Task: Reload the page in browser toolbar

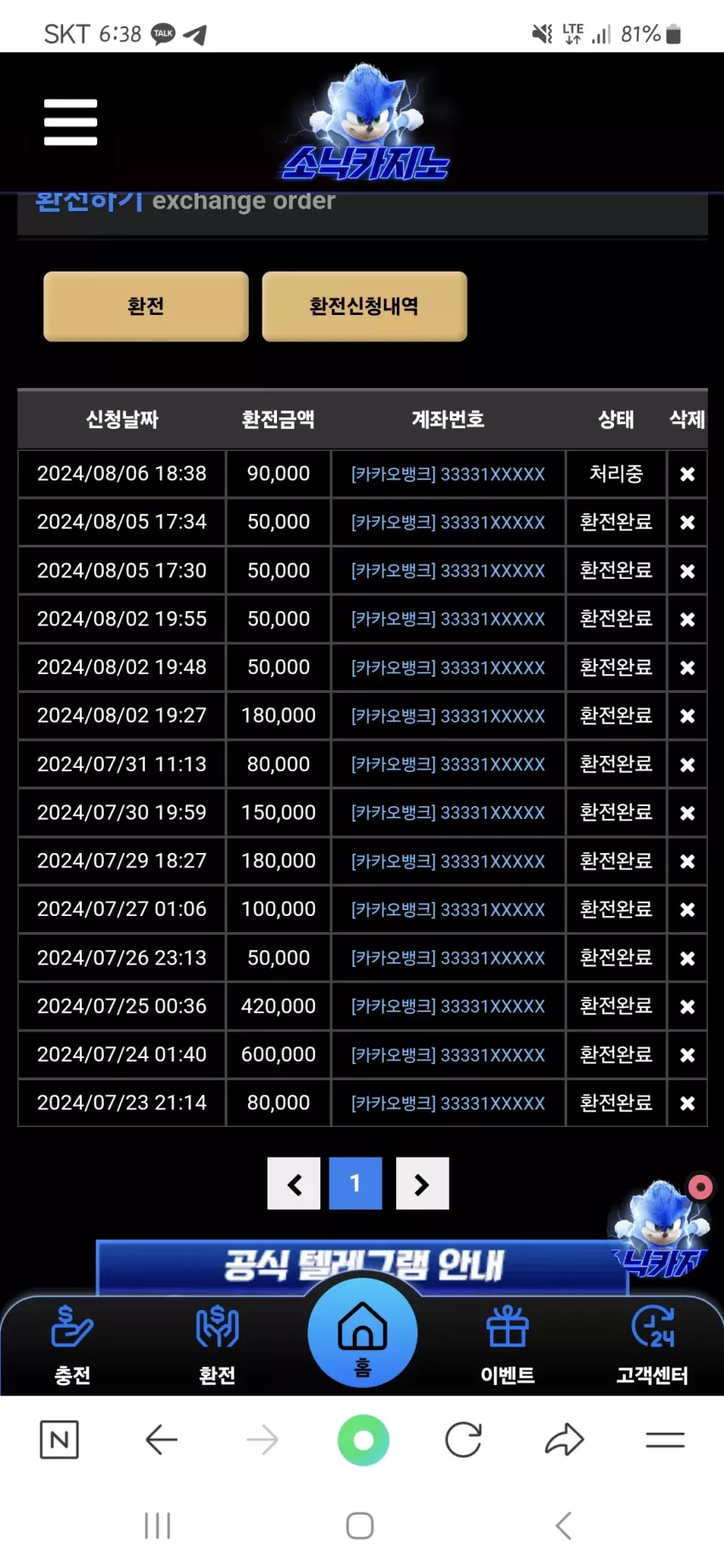Action: point(463,1440)
